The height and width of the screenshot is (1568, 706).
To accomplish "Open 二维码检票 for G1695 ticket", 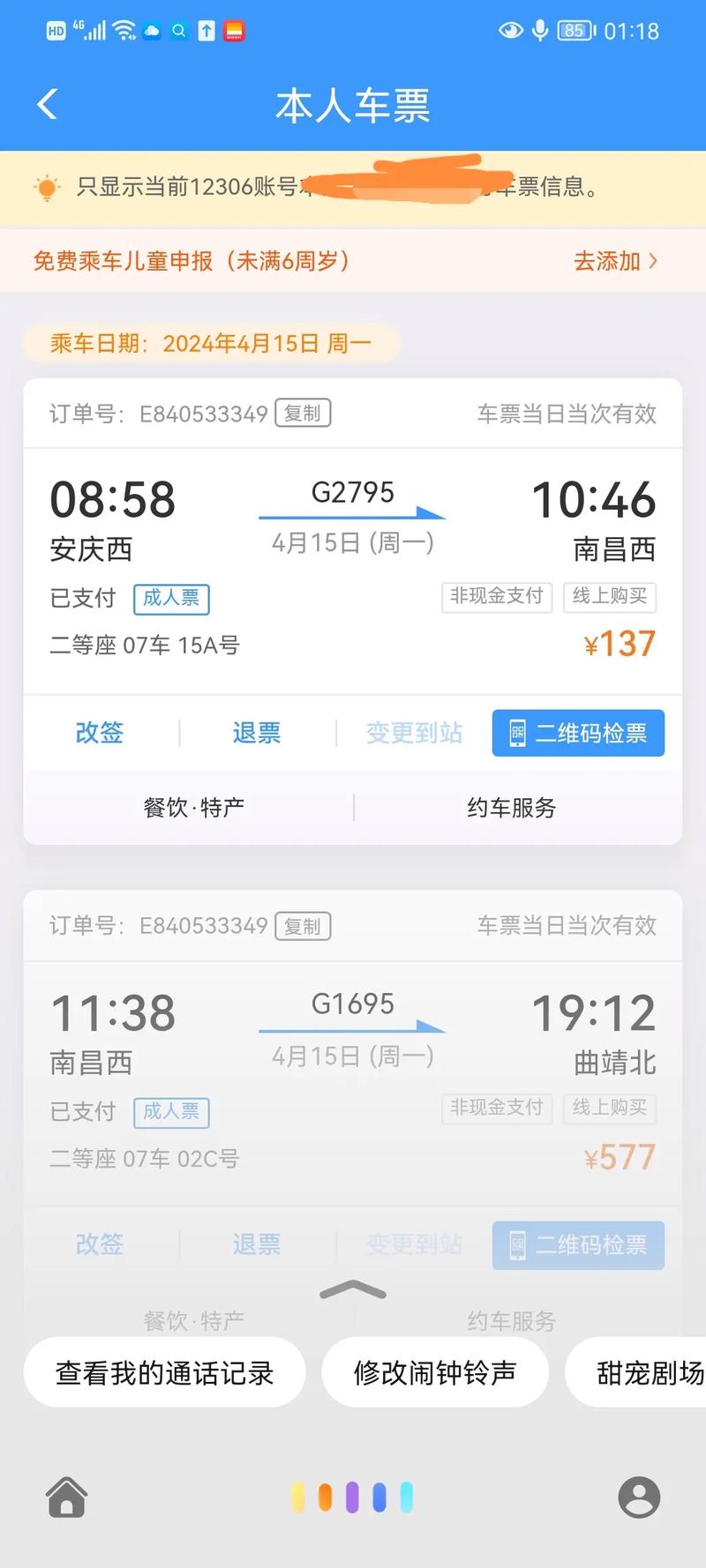I will pos(578,1245).
